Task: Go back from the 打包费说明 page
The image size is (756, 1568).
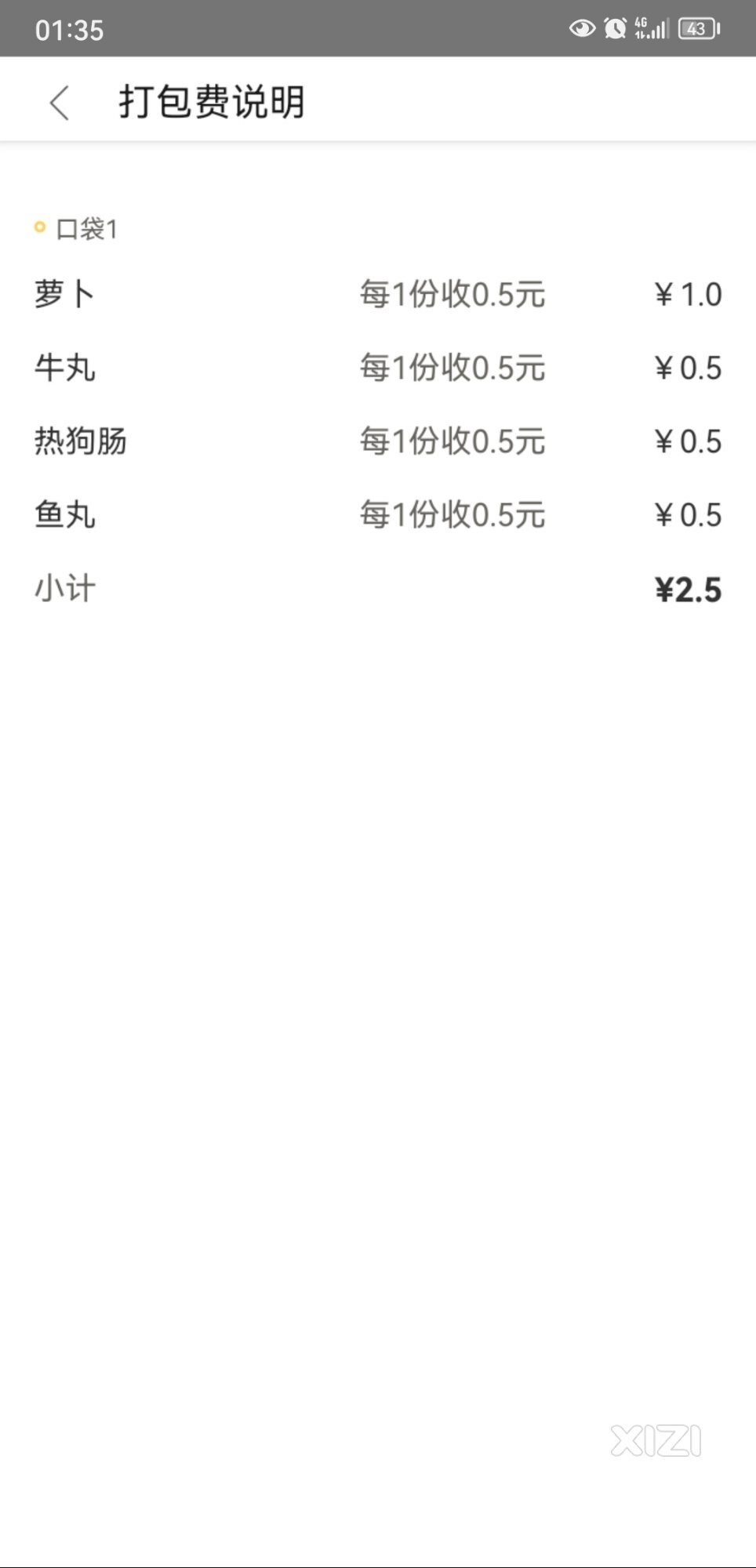Action: [x=60, y=103]
